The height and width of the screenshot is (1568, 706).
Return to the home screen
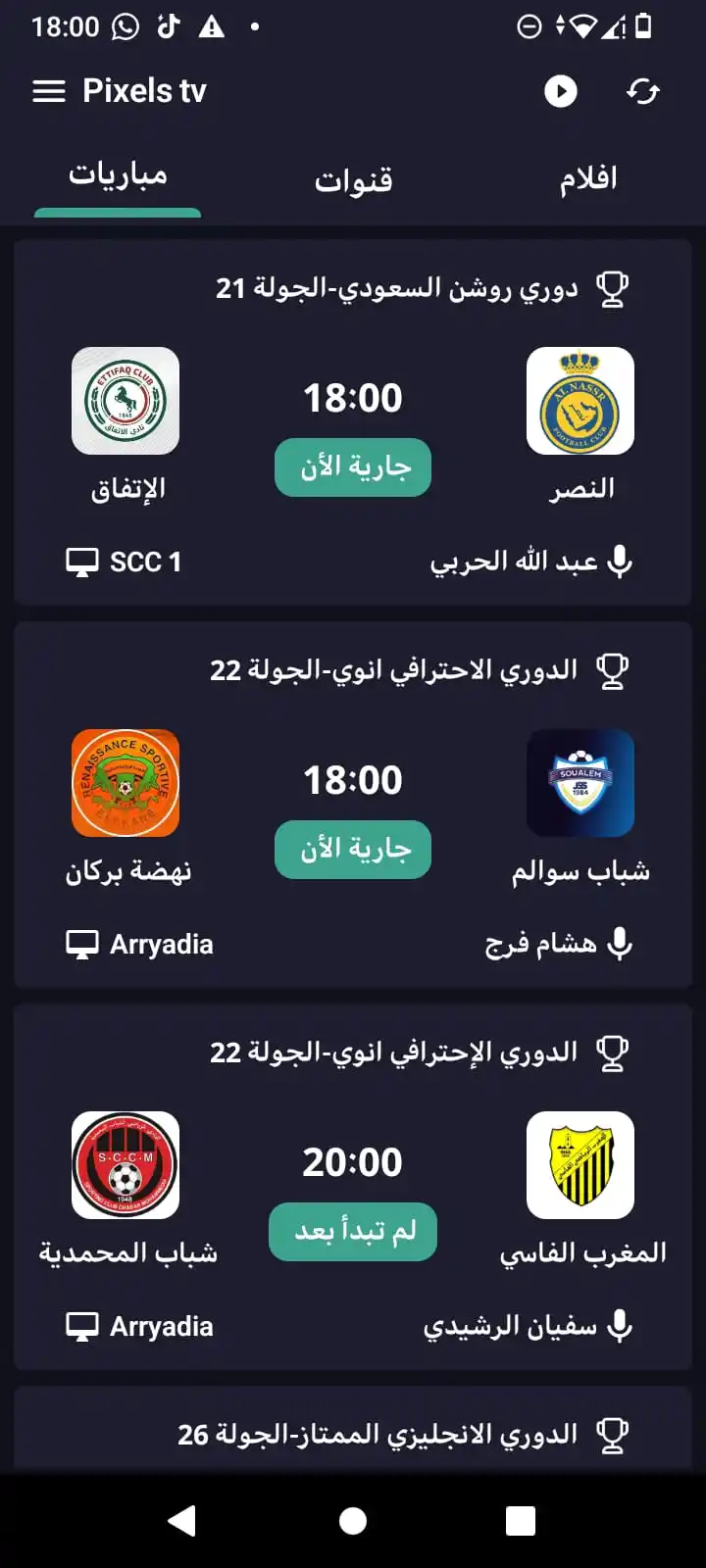(x=353, y=1520)
